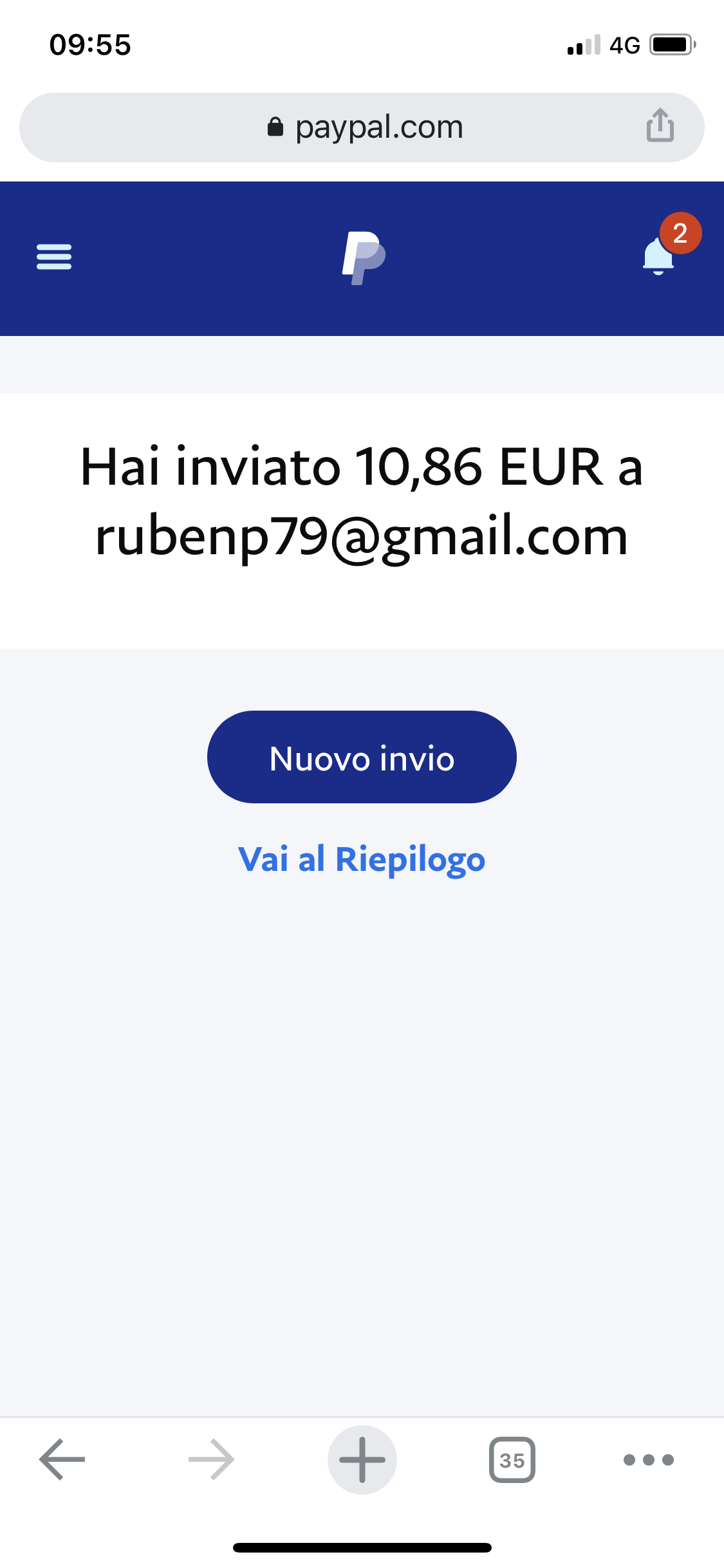Share this page from the address bar
The width and height of the screenshot is (724, 1568).
(660, 126)
